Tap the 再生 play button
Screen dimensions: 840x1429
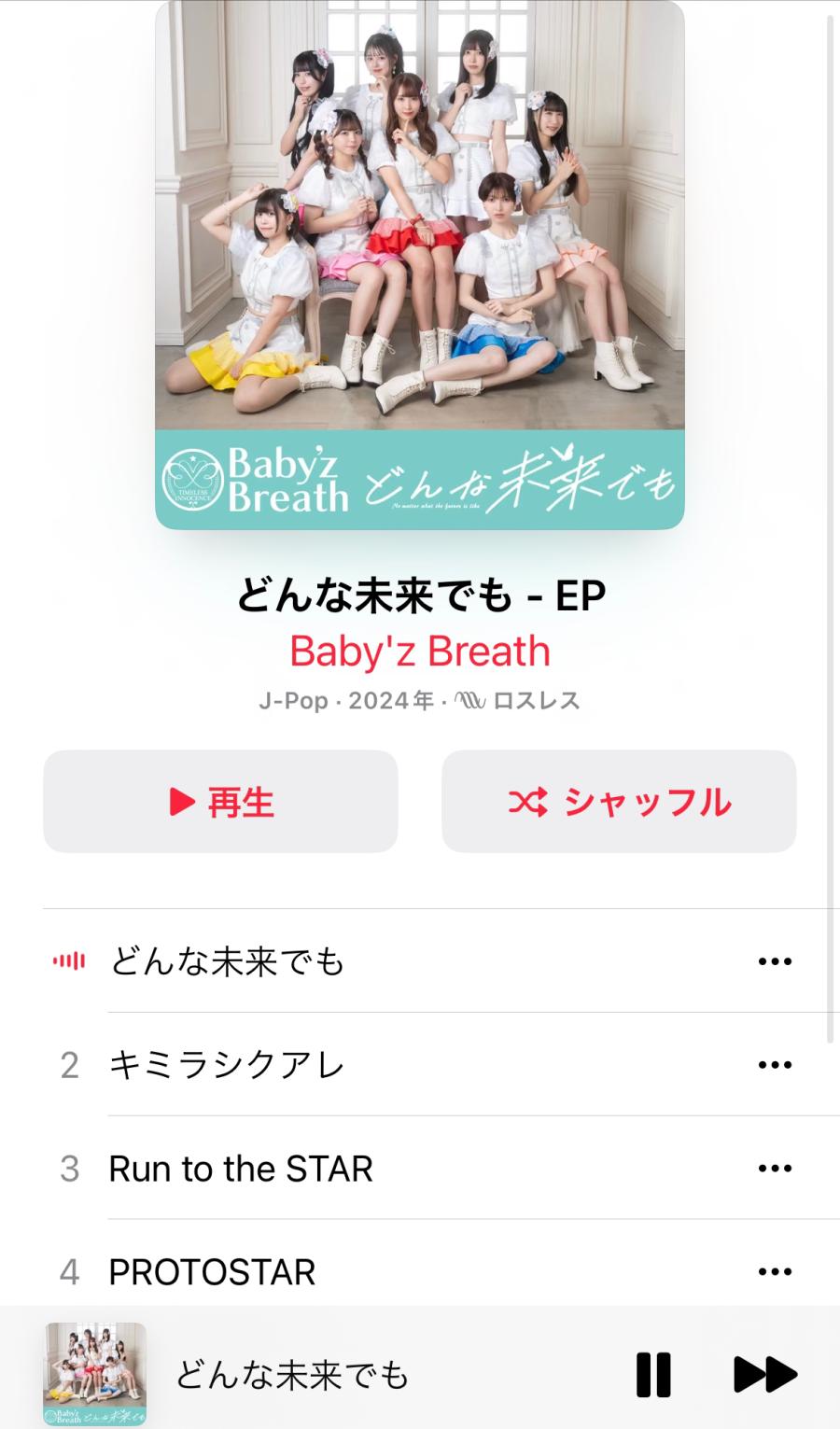point(221,802)
